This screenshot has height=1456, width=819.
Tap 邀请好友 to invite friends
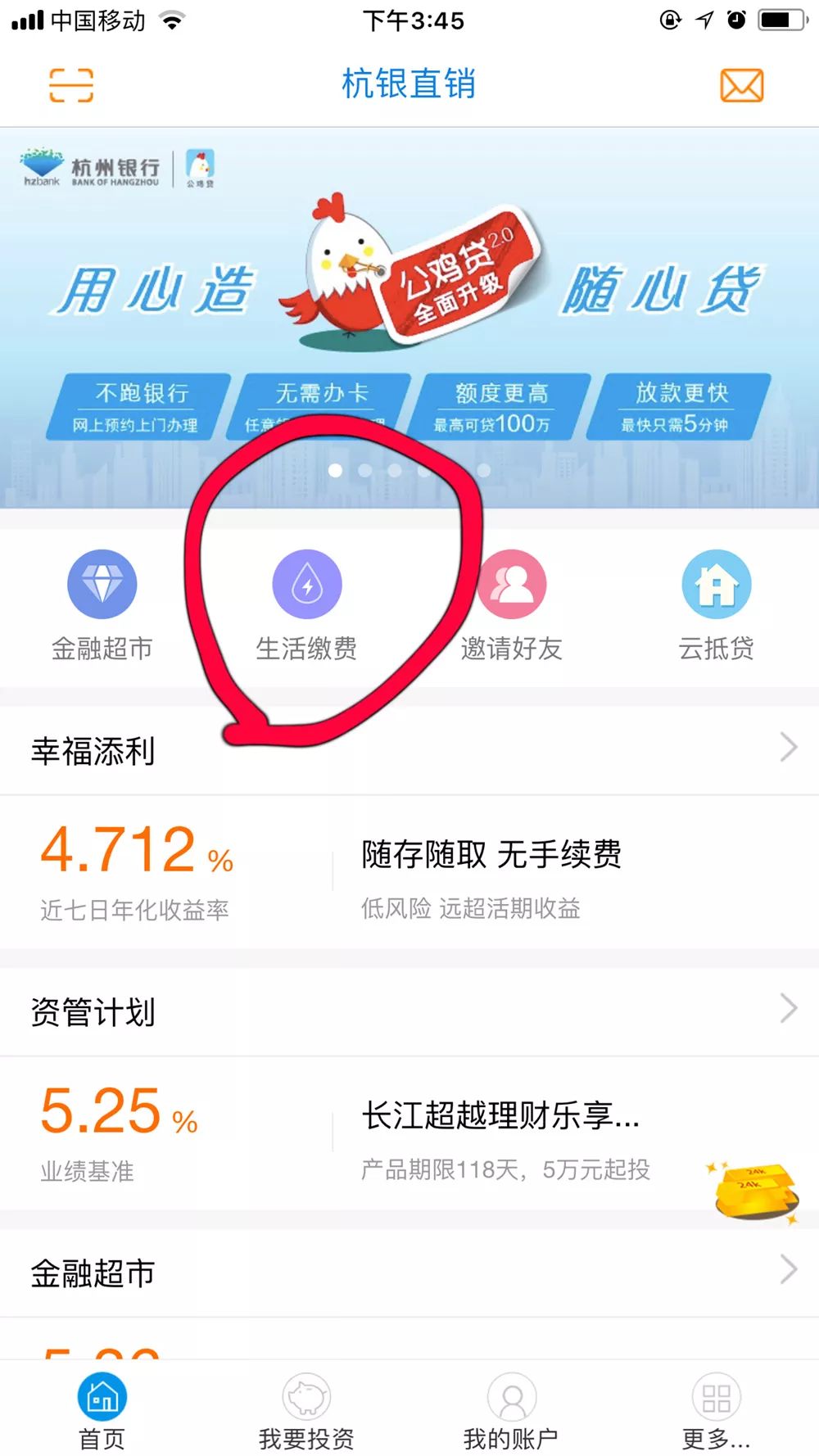pyautogui.click(x=511, y=604)
